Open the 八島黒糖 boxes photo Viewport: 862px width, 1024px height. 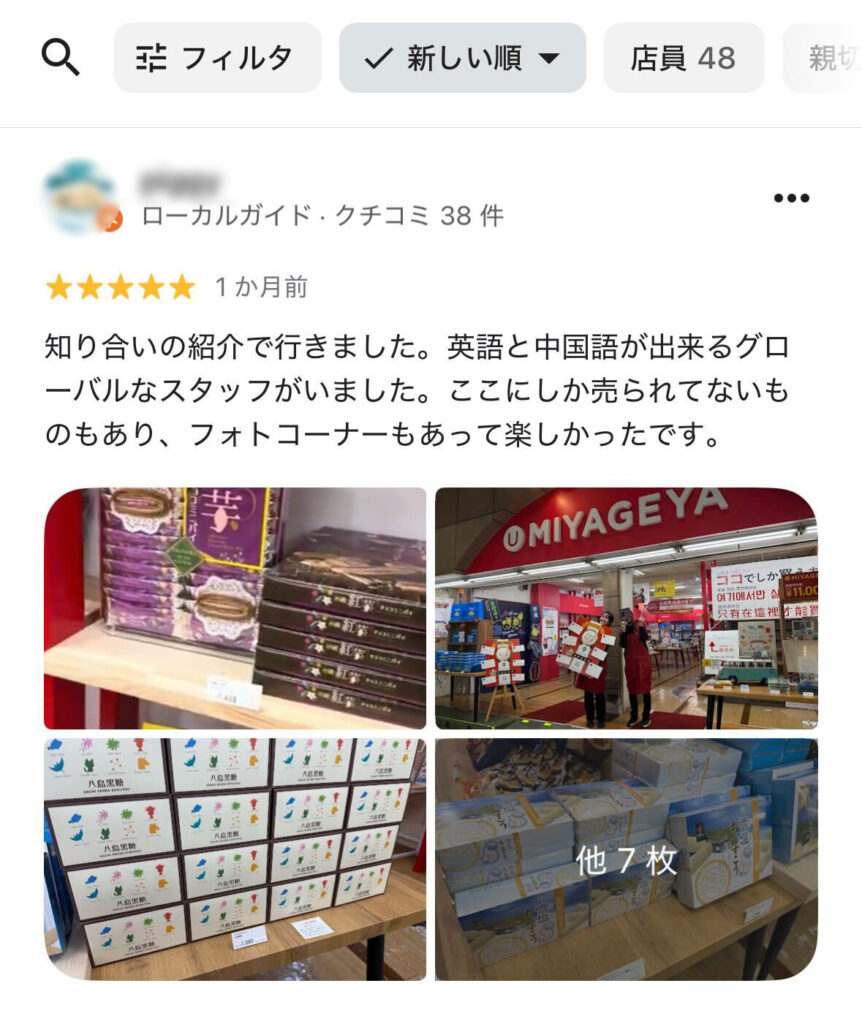pyautogui.click(x=235, y=859)
